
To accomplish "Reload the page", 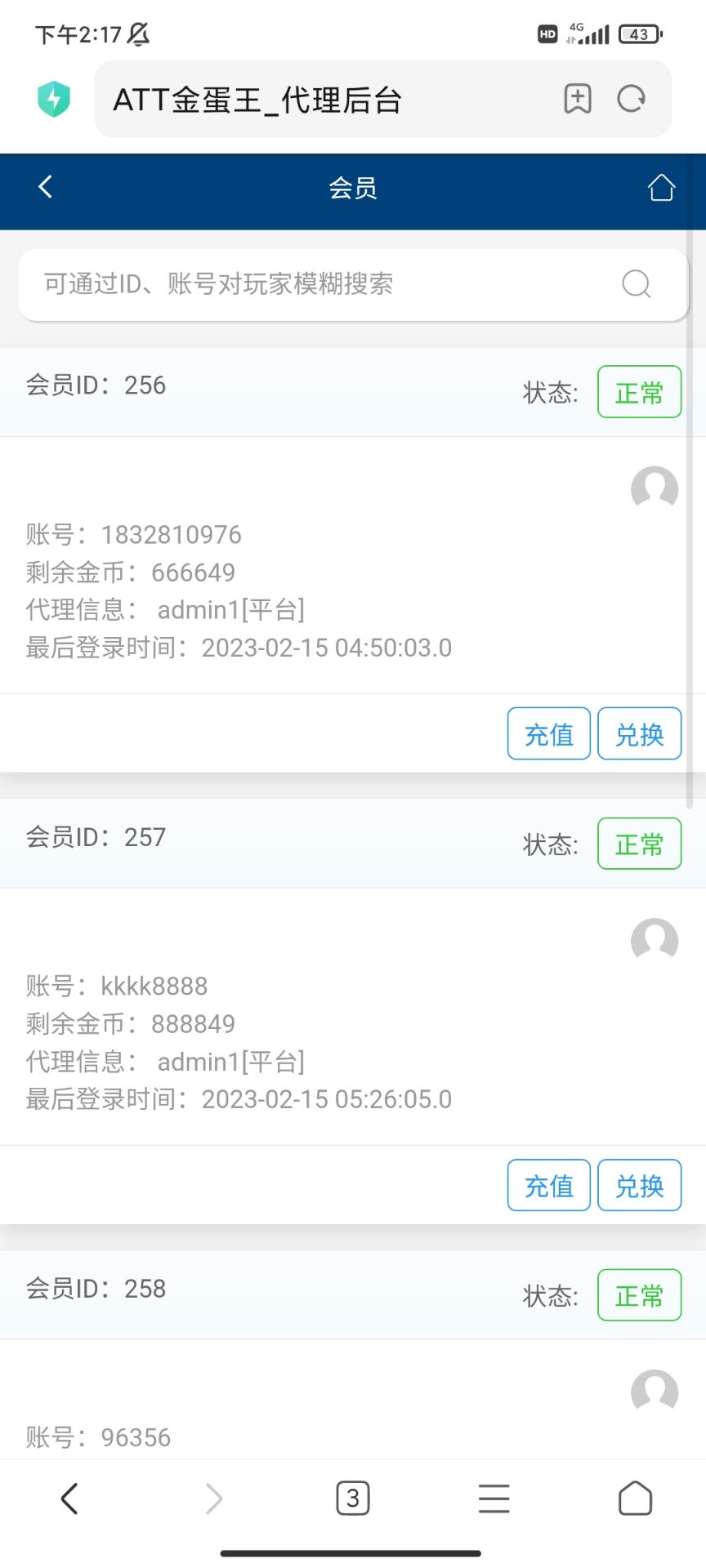I will [631, 99].
